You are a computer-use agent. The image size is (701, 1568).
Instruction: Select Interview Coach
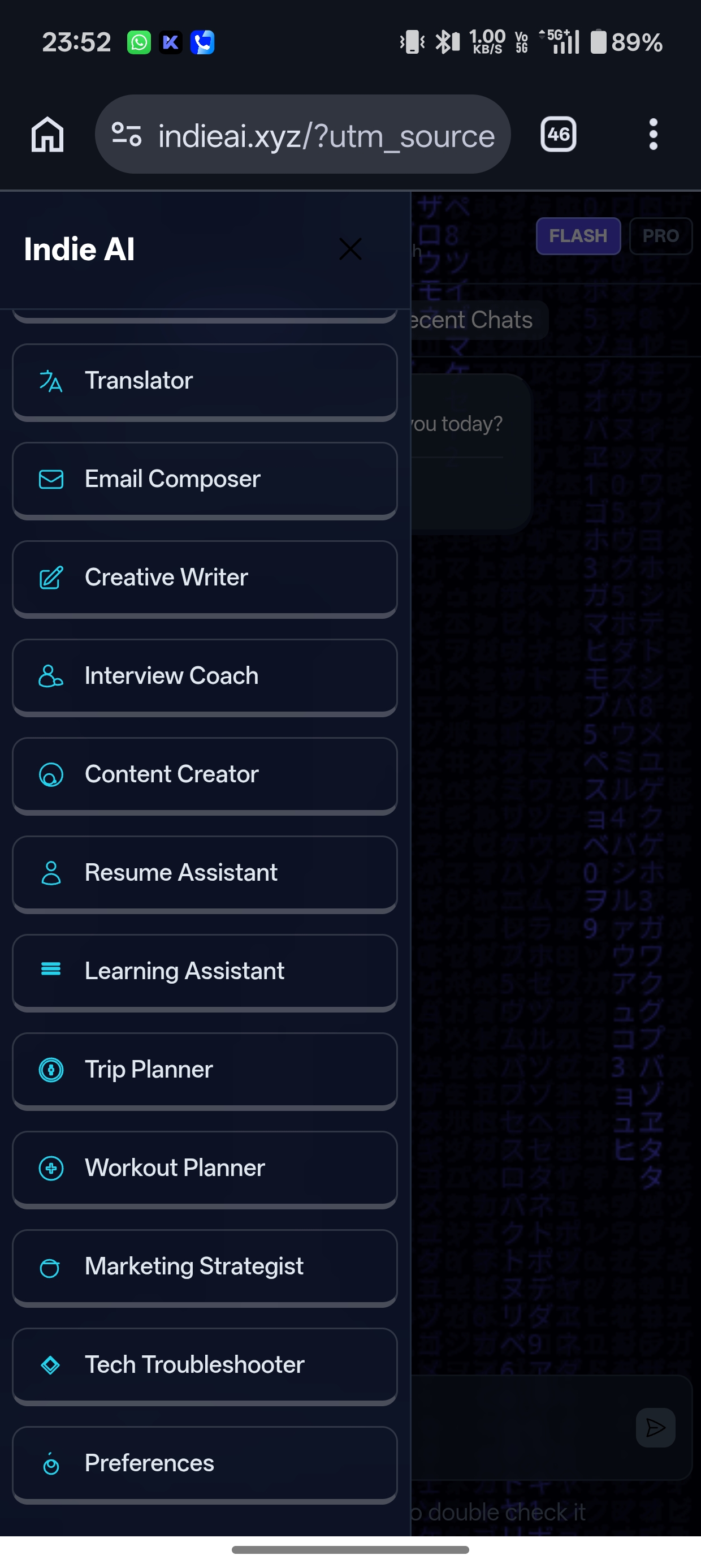(x=205, y=677)
